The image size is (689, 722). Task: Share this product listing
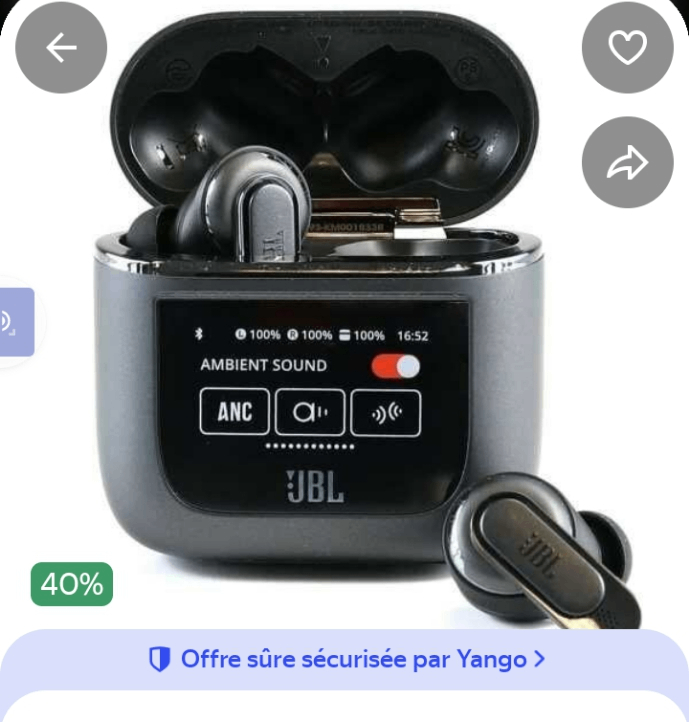coord(627,163)
